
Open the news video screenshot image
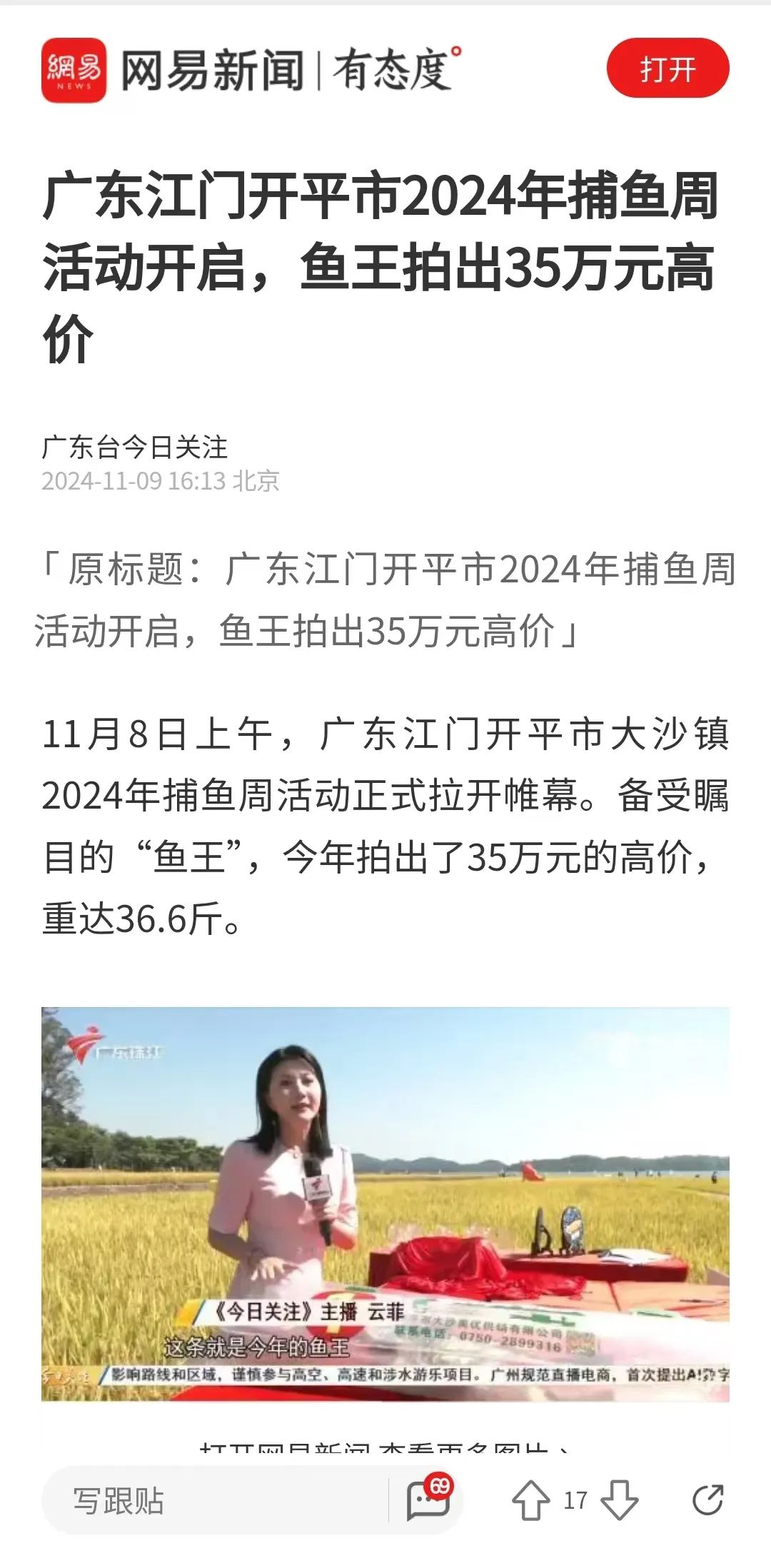(385, 1204)
